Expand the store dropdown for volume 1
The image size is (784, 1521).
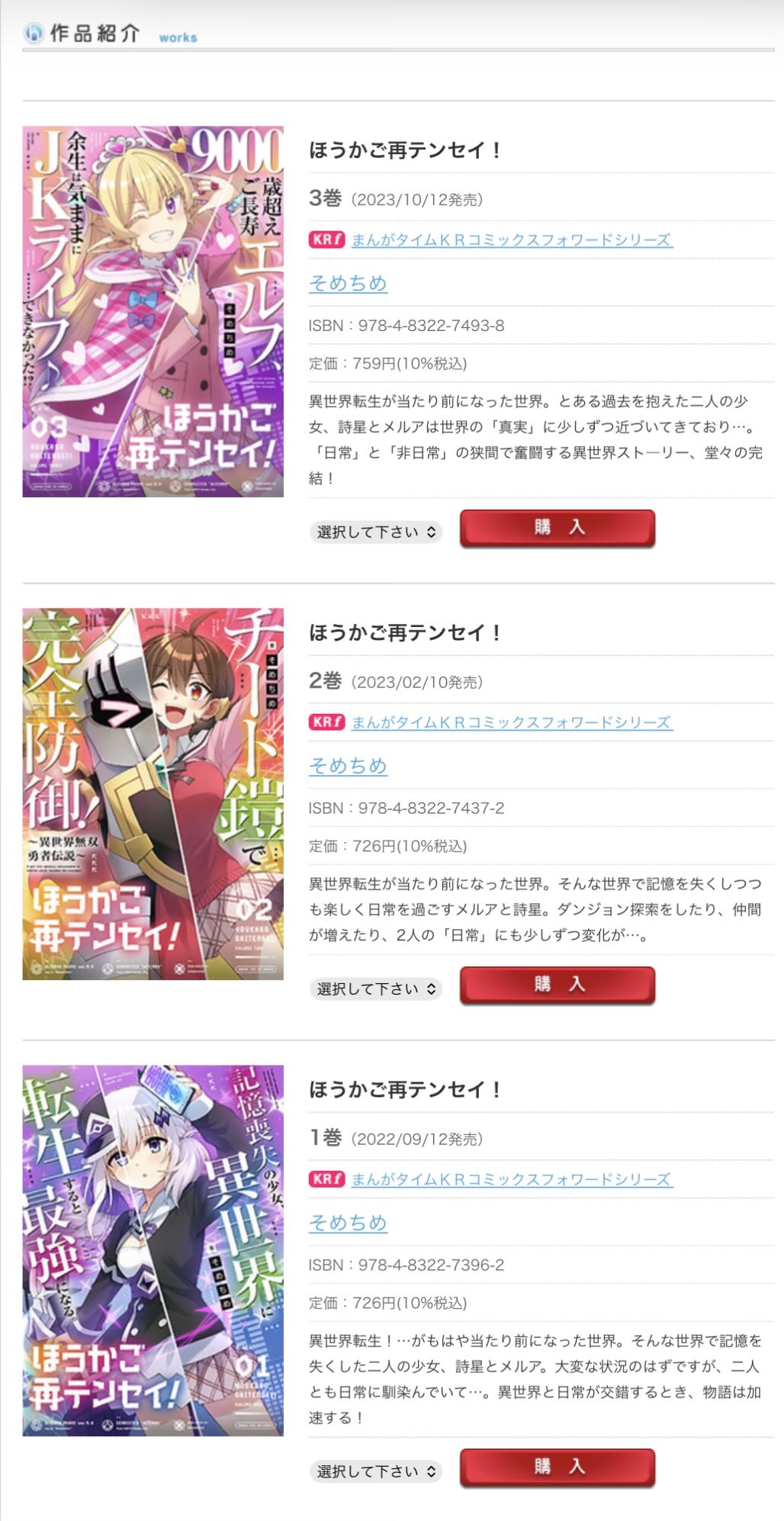click(x=376, y=1471)
